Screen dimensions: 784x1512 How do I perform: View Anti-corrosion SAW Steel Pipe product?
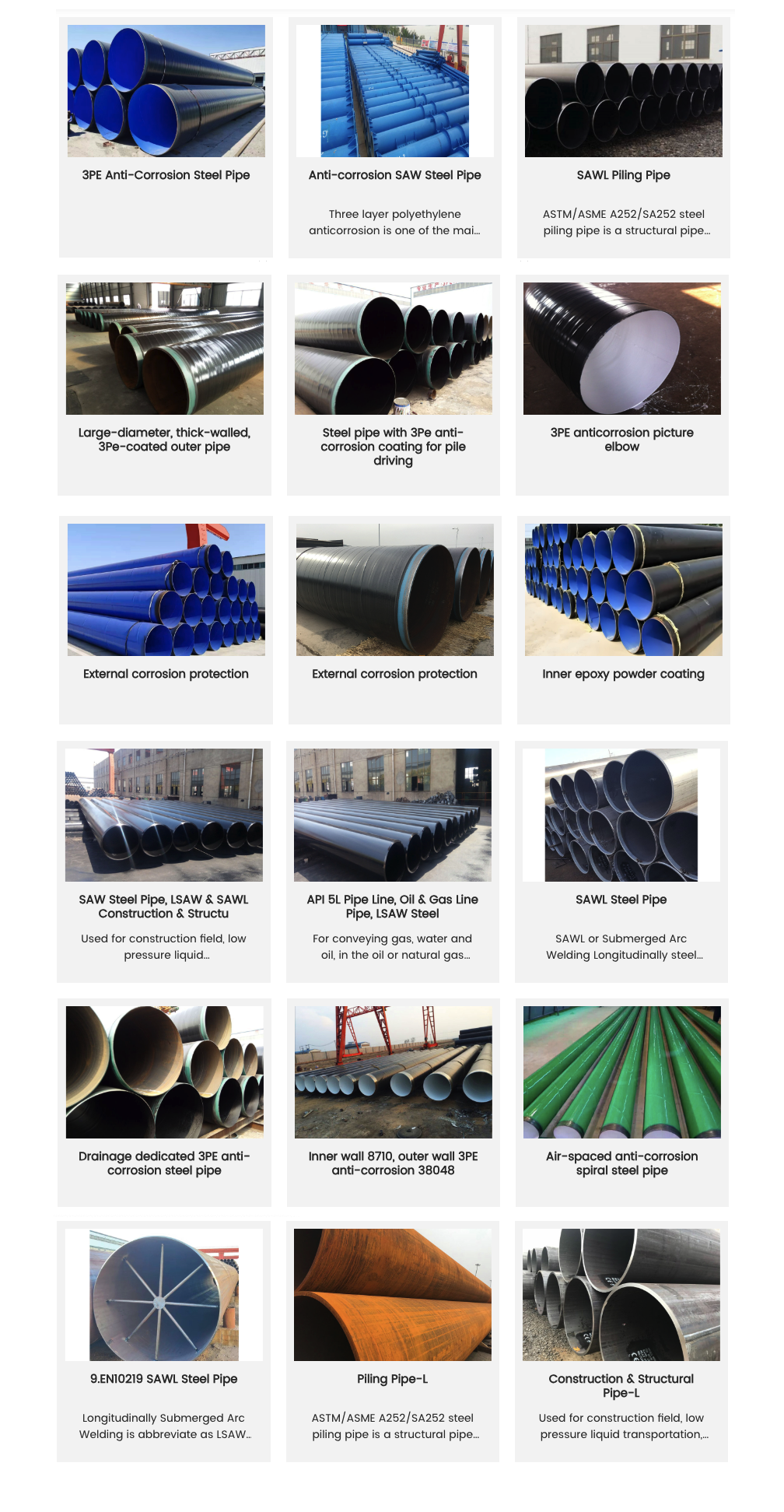(x=394, y=175)
